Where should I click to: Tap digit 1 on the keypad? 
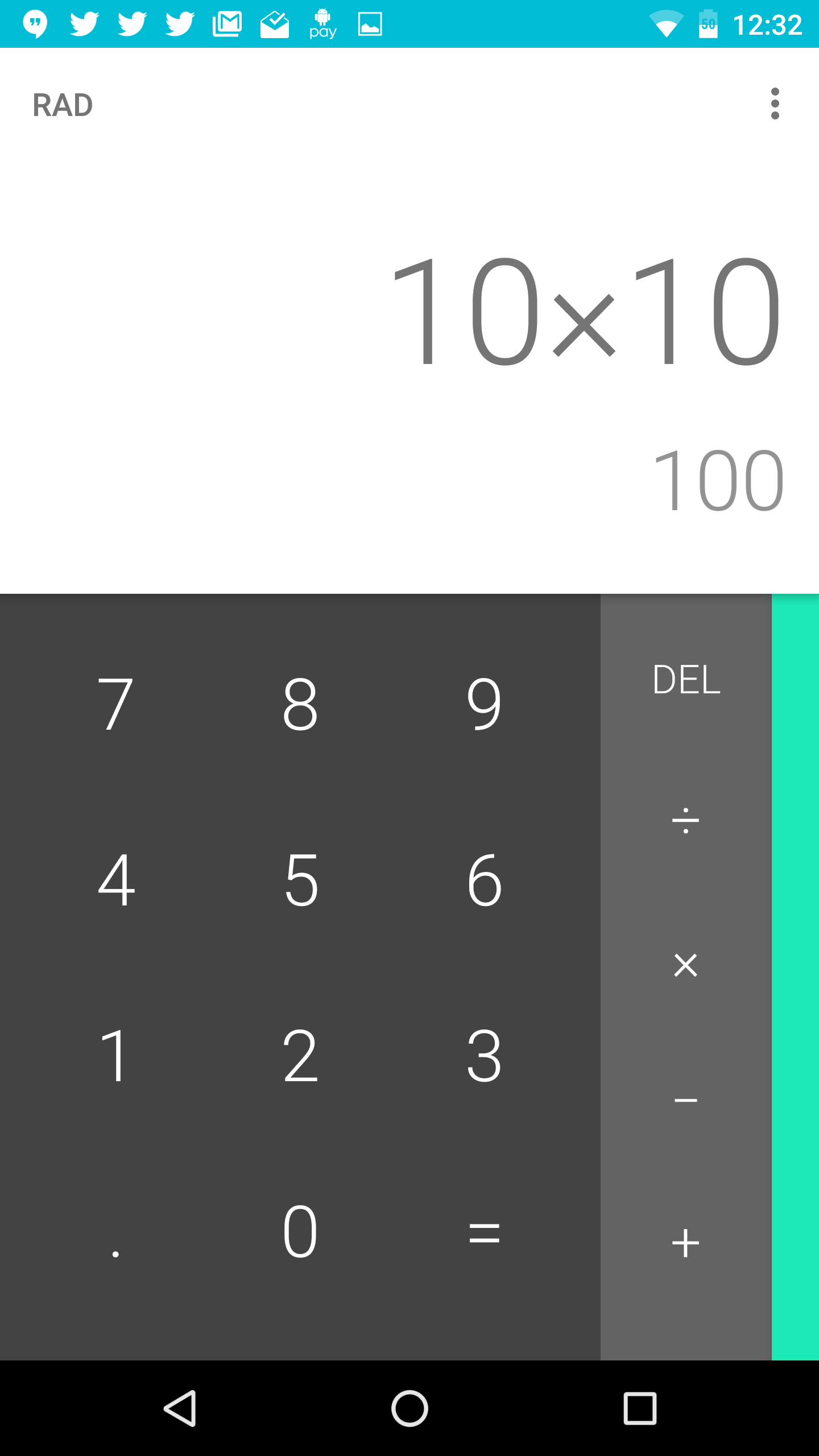click(115, 1057)
